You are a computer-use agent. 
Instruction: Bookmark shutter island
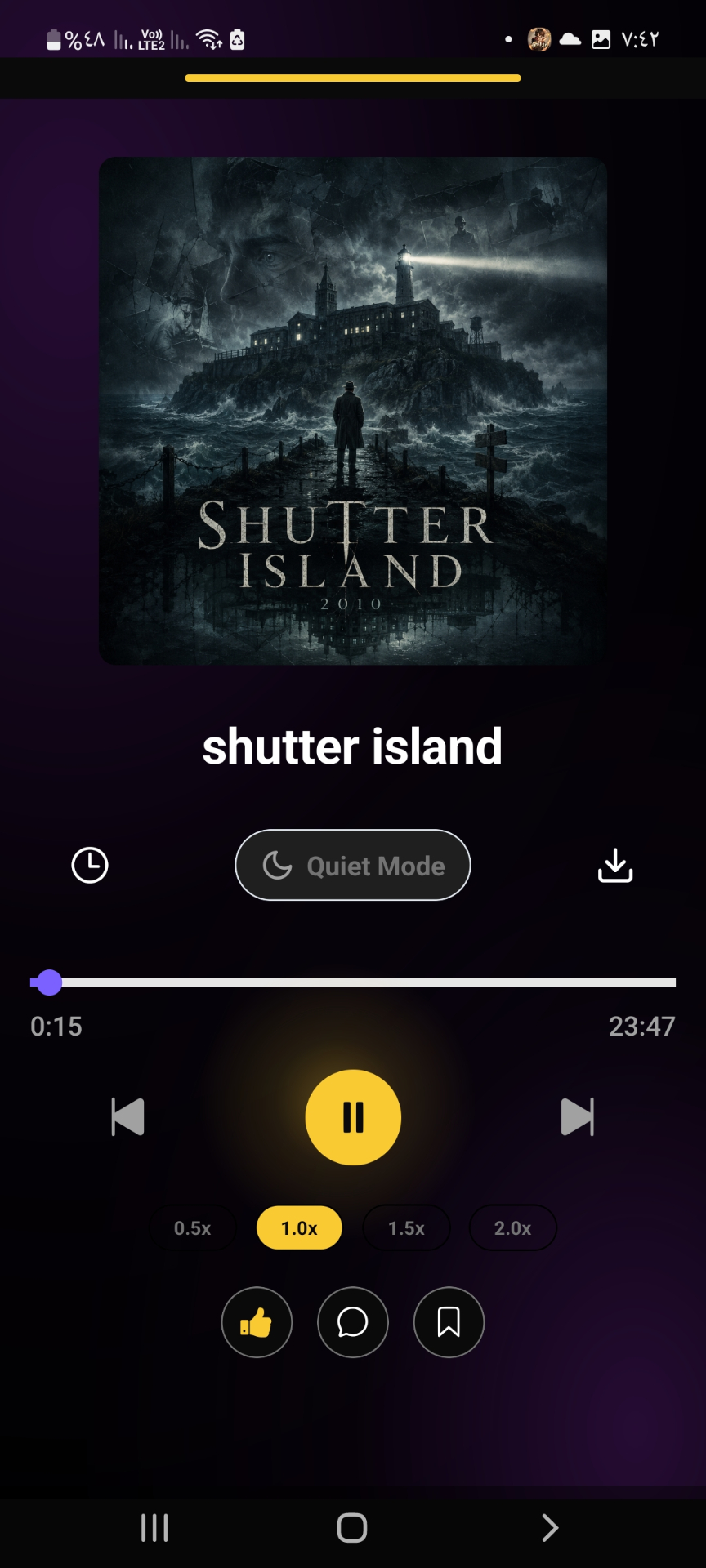pyautogui.click(x=449, y=1322)
